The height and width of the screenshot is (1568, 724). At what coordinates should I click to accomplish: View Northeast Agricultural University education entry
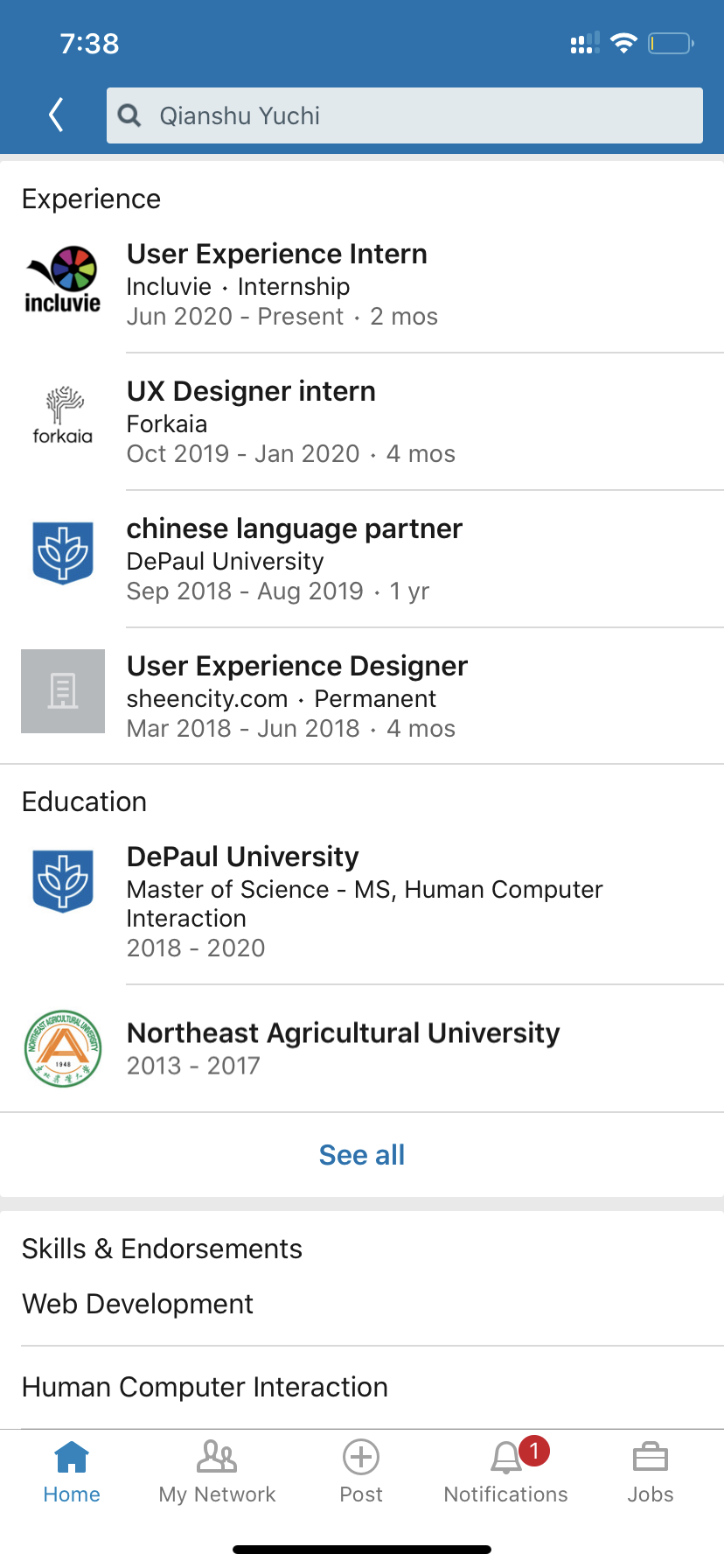tap(362, 1048)
